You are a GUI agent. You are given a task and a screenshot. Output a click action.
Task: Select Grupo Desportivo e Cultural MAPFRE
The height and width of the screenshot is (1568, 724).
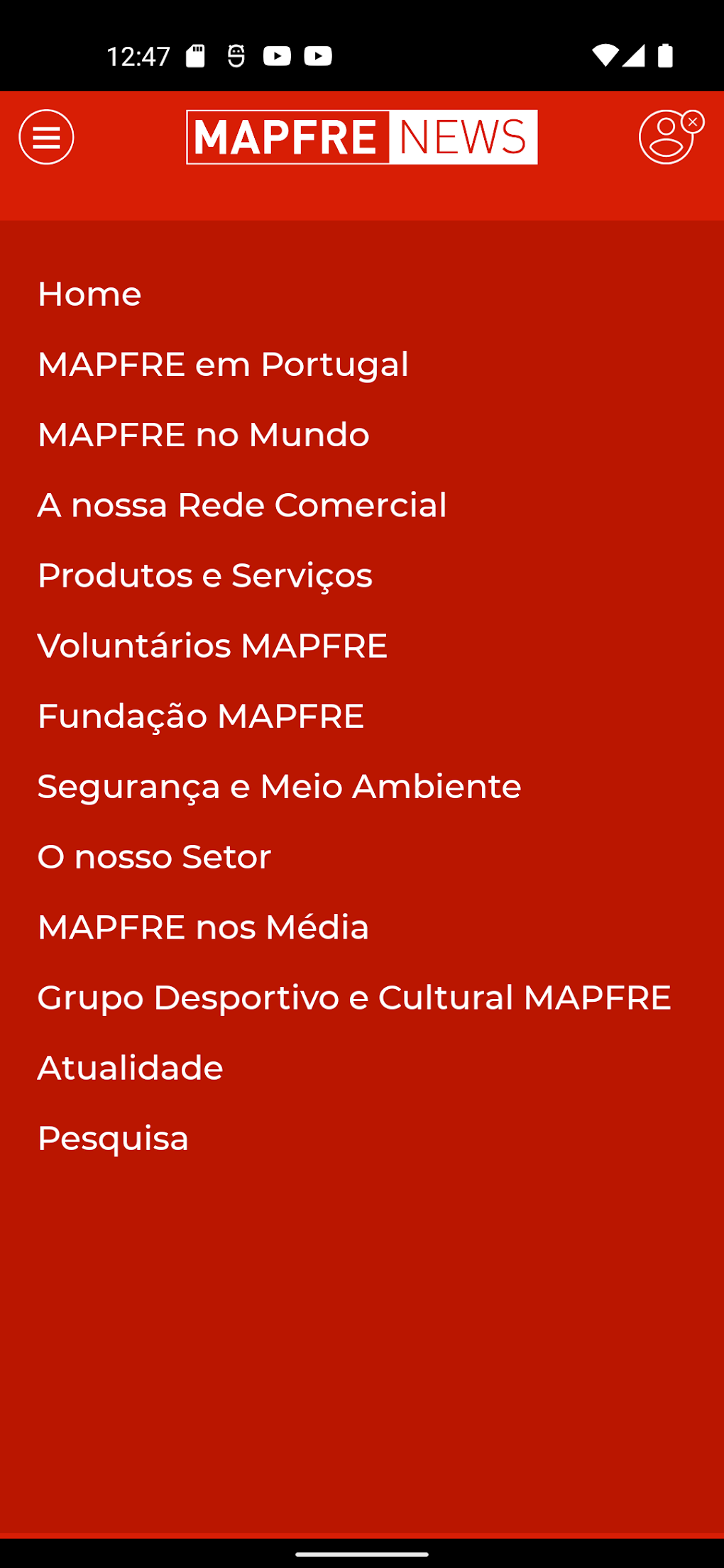(354, 997)
